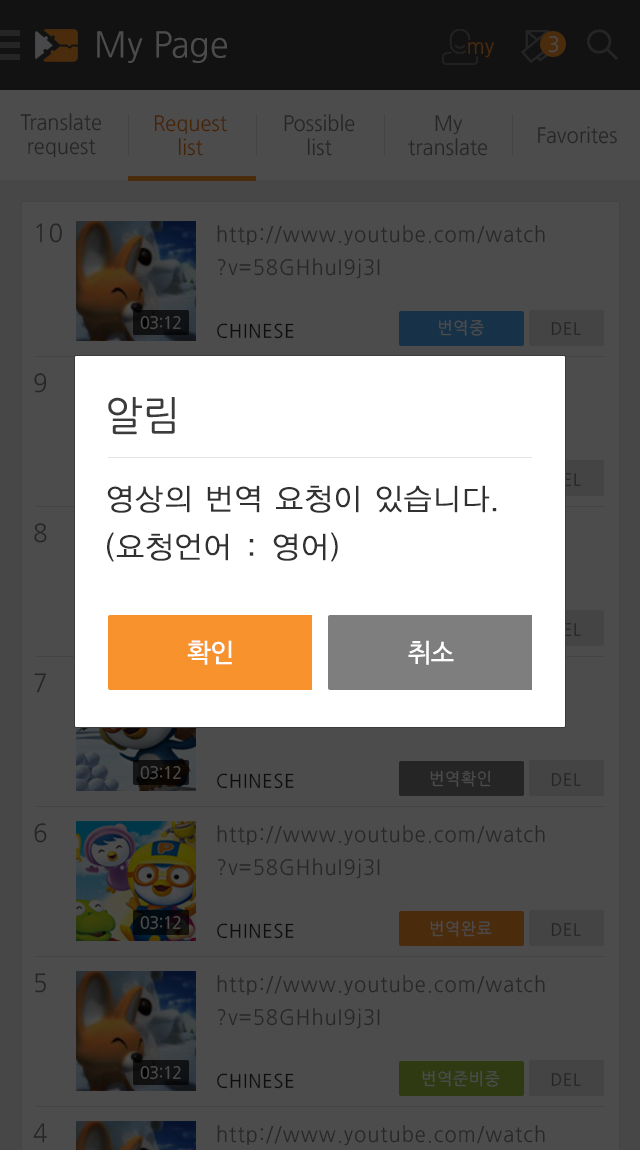Open video thumbnail of item 10
This screenshot has width=640, height=1150.
coord(136,281)
